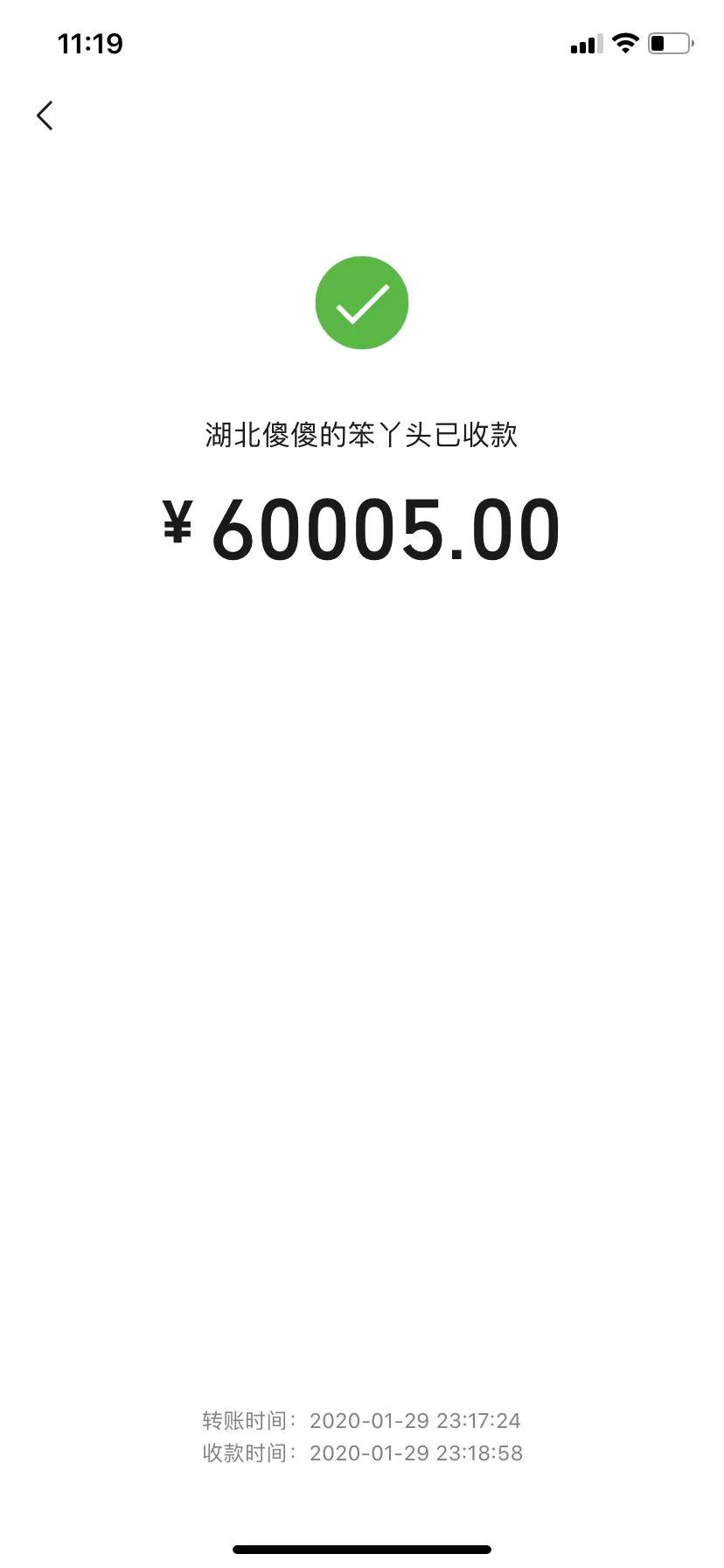Viewport: 724px width, 1568px height.
Task: Select the yuan currency symbol
Action: [179, 528]
